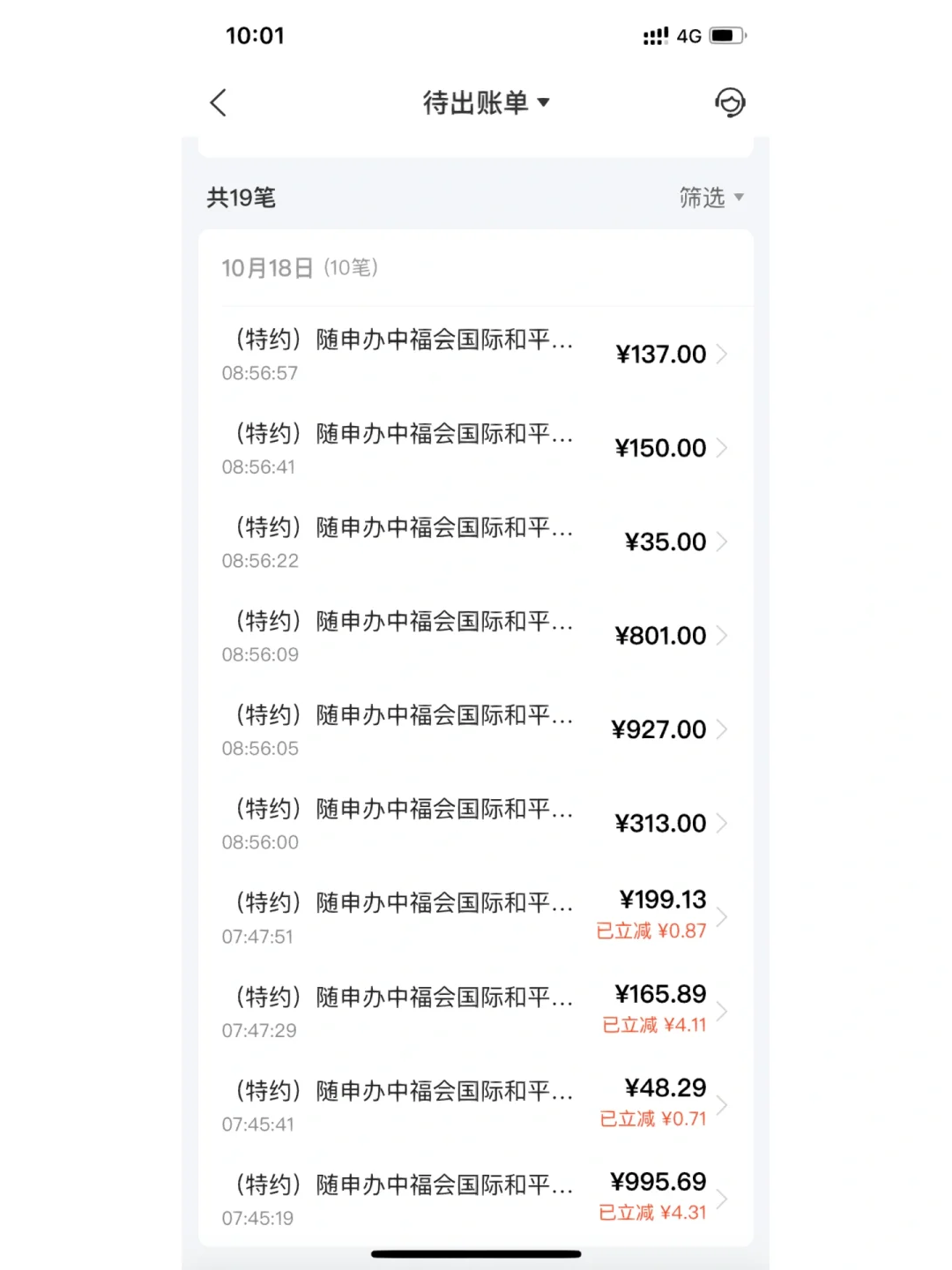Open the ¥801.00 transaction entry
Image resolution: width=952 pixels, height=1270 pixels.
coord(476,636)
